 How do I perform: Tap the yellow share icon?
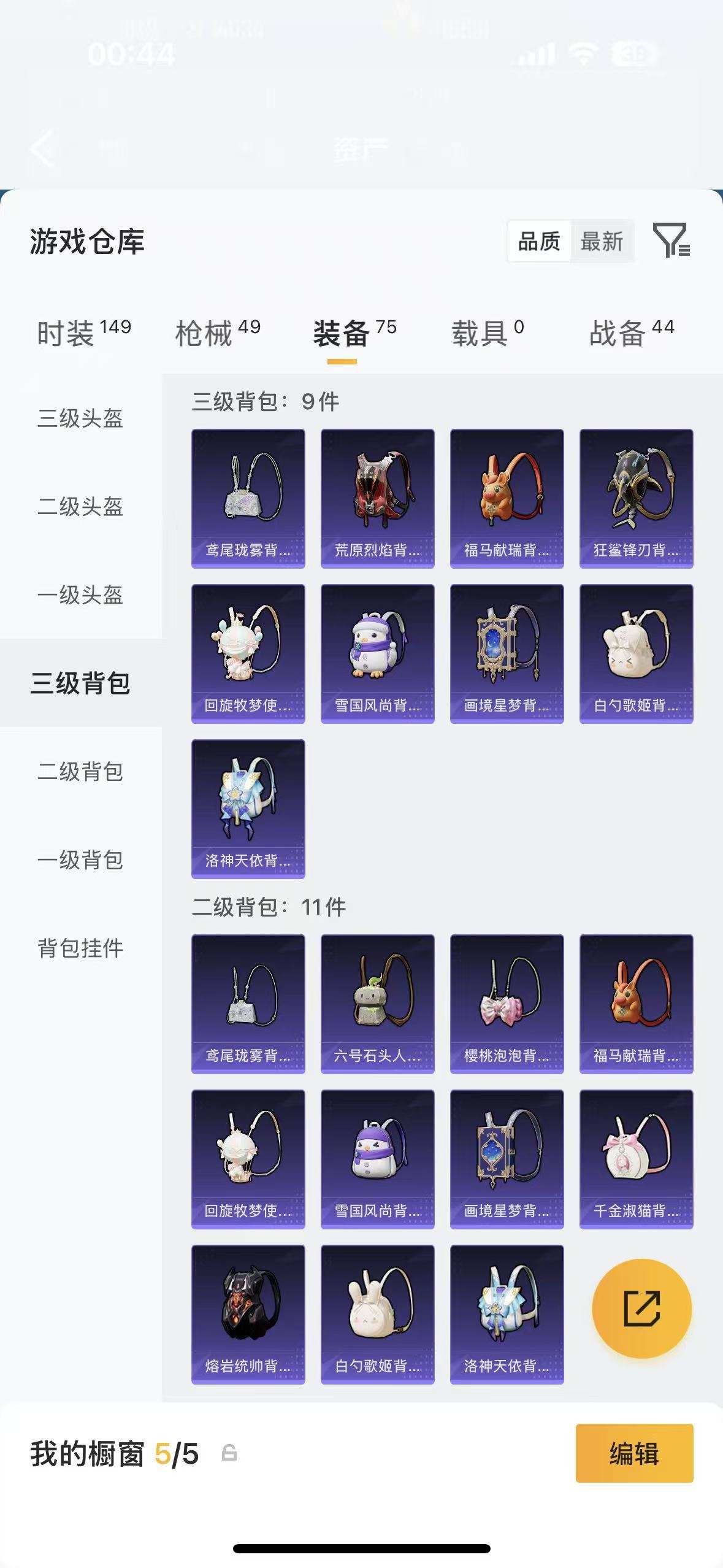[x=641, y=1307]
